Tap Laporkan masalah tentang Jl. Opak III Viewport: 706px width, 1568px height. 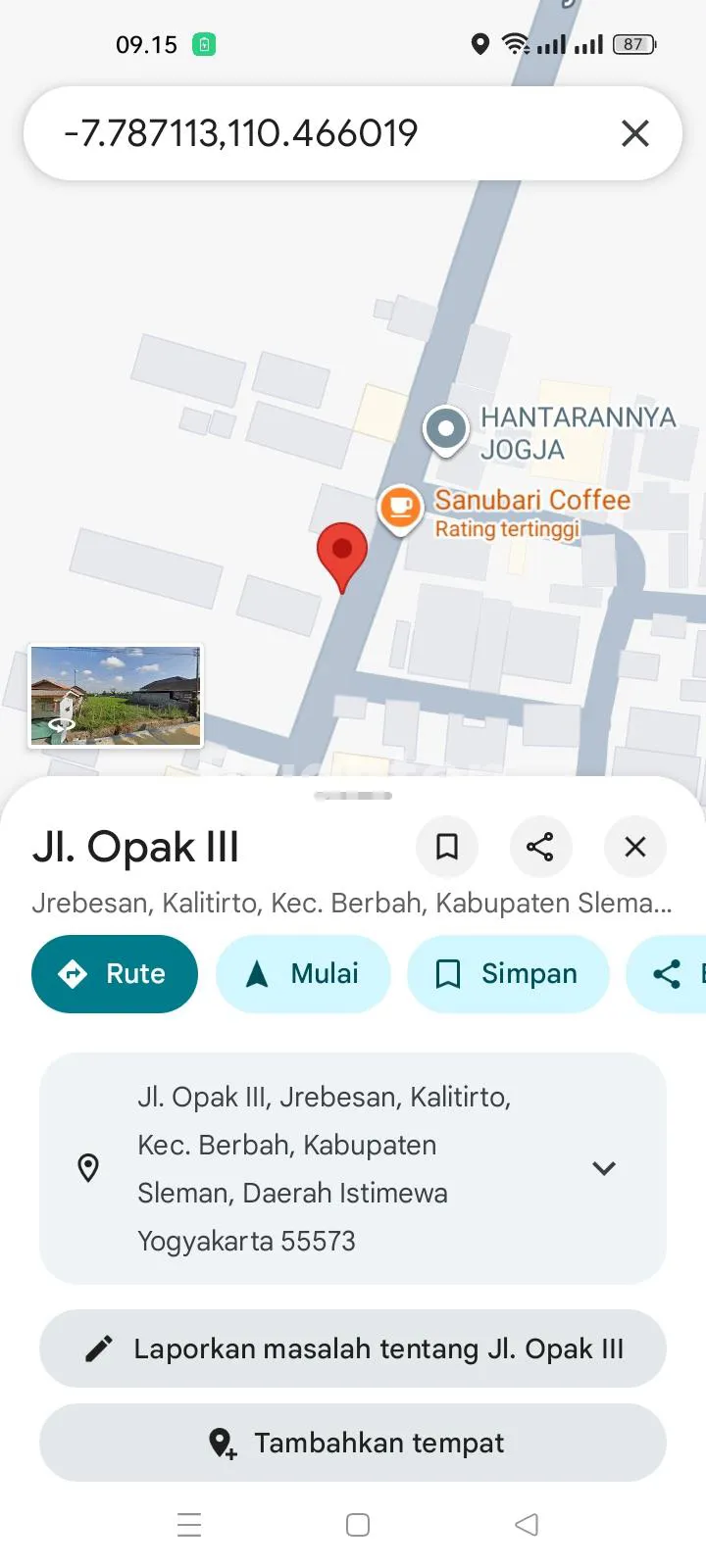(353, 1348)
